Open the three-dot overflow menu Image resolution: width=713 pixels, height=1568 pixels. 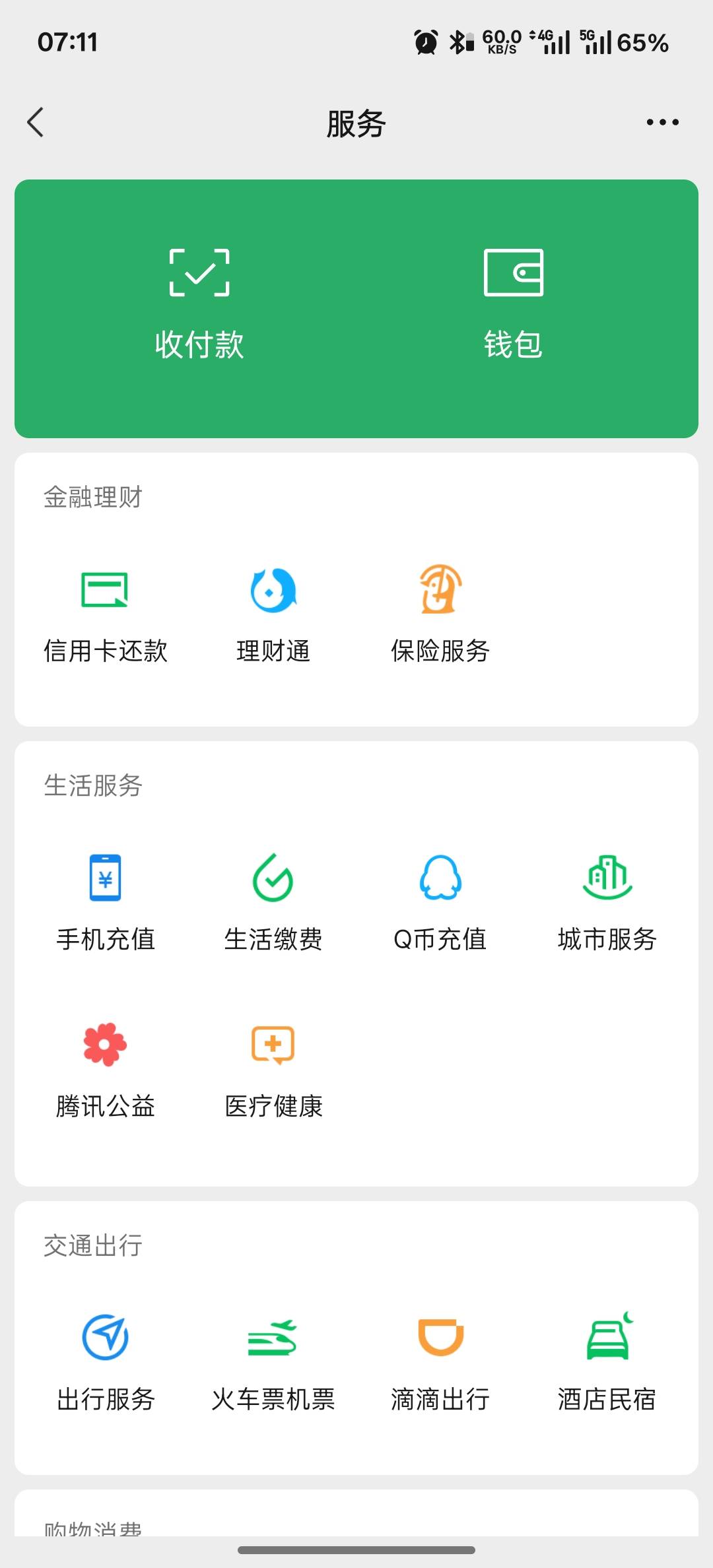coord(662,123)
